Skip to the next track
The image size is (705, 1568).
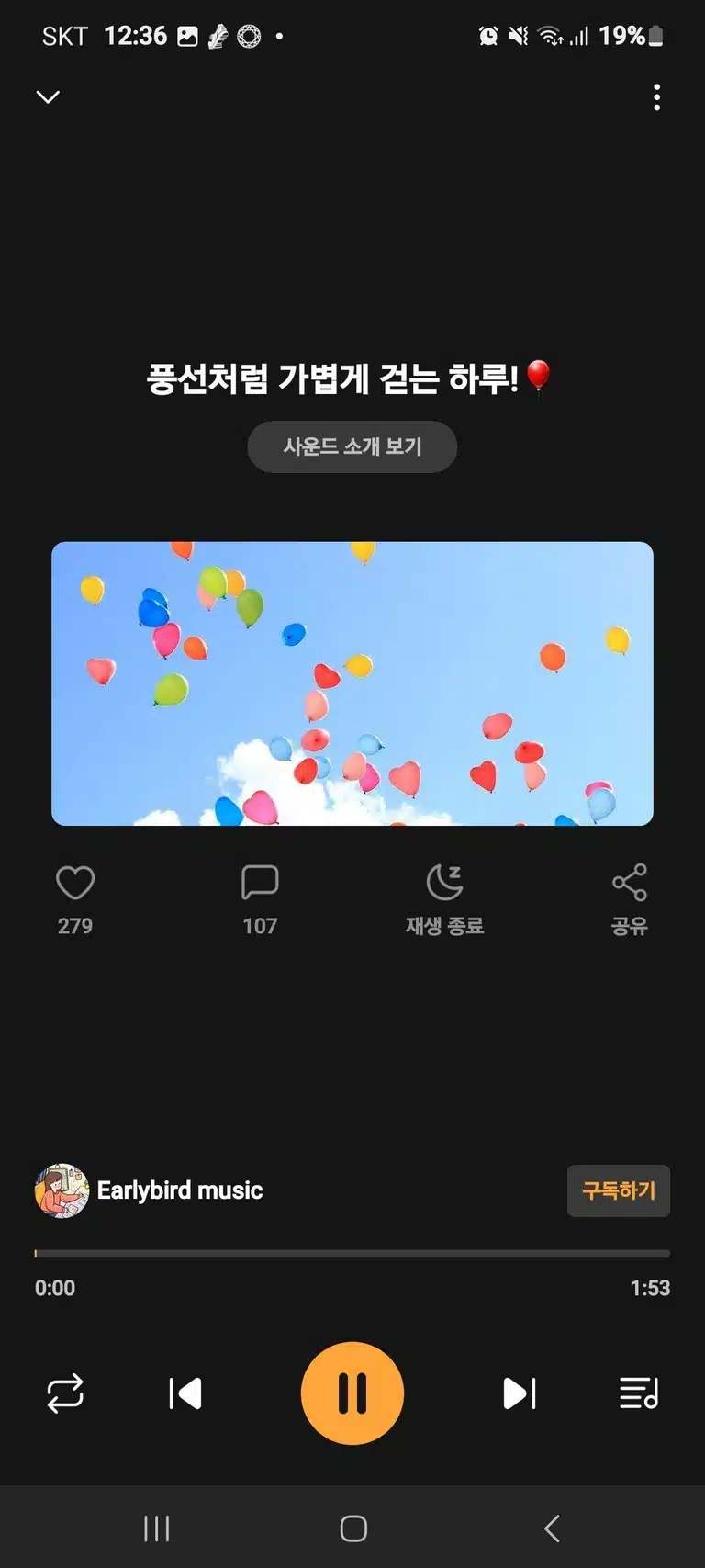520,1393
